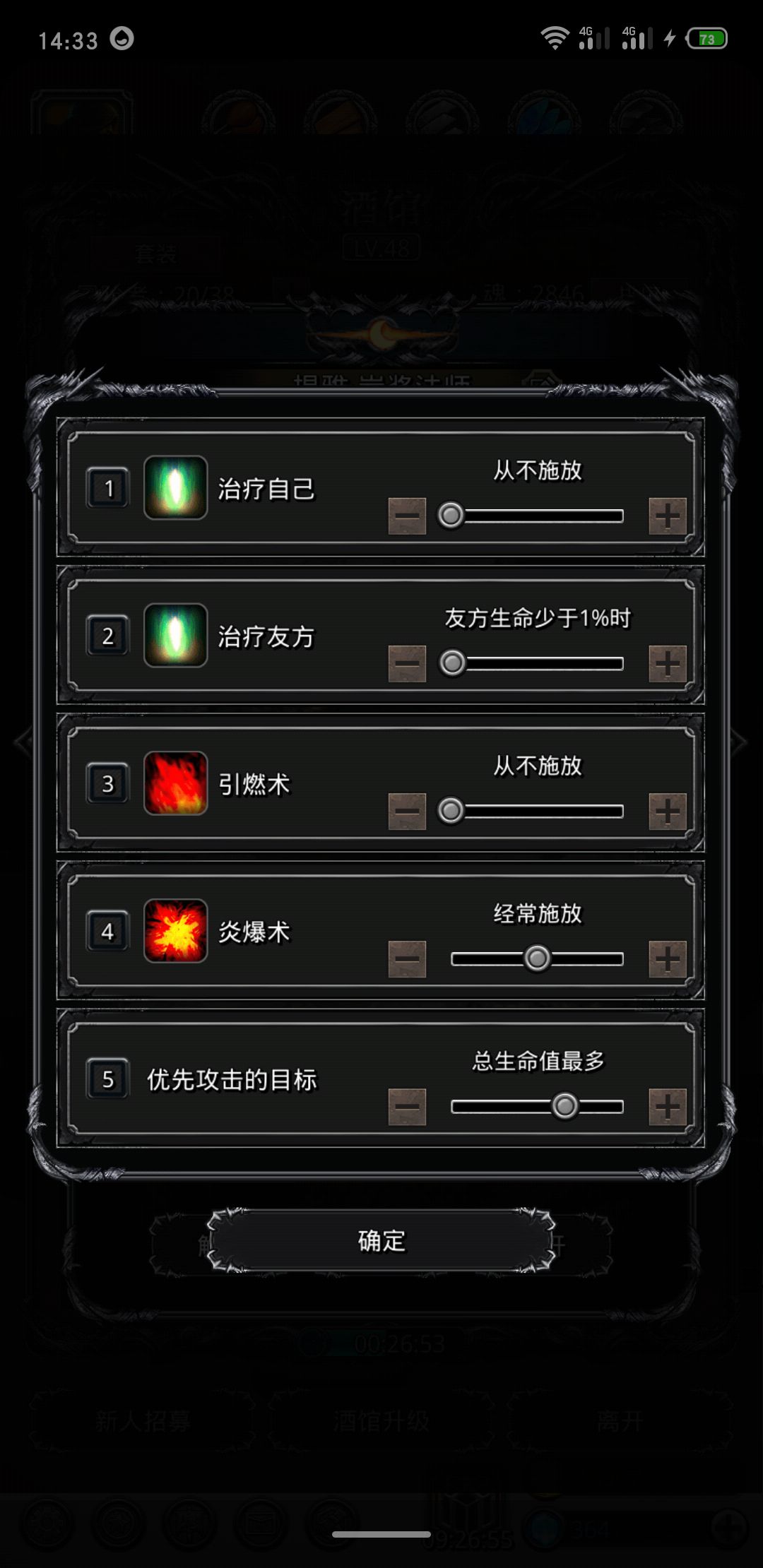Tap the 治疗自己 slider track
The image size is (763, 1568).
click(x=537, y=516)
